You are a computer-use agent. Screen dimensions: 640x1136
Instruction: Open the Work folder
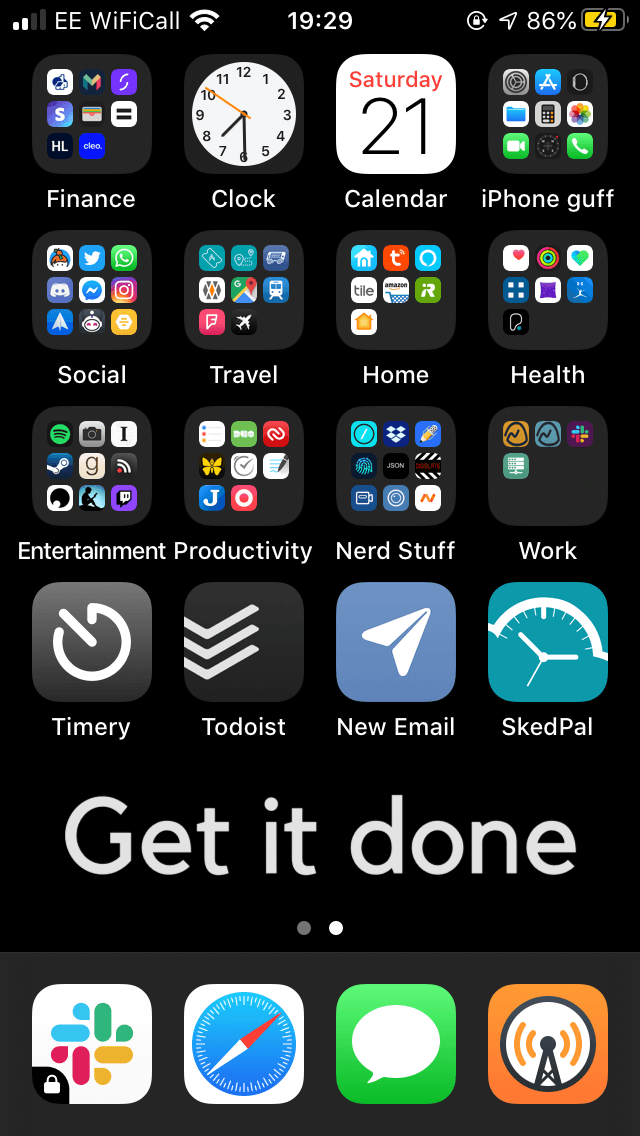548,466
